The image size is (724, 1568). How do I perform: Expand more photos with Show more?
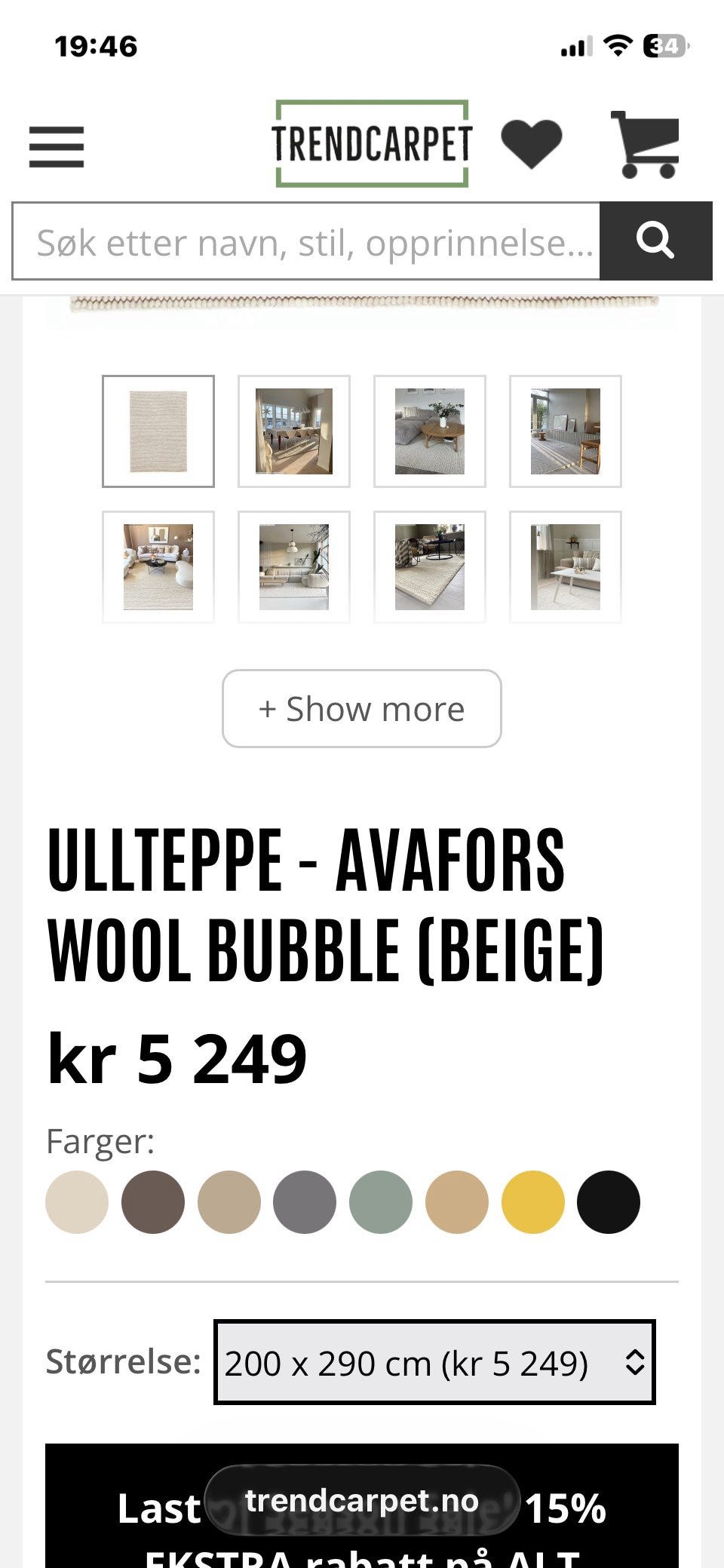click(360, 707)
